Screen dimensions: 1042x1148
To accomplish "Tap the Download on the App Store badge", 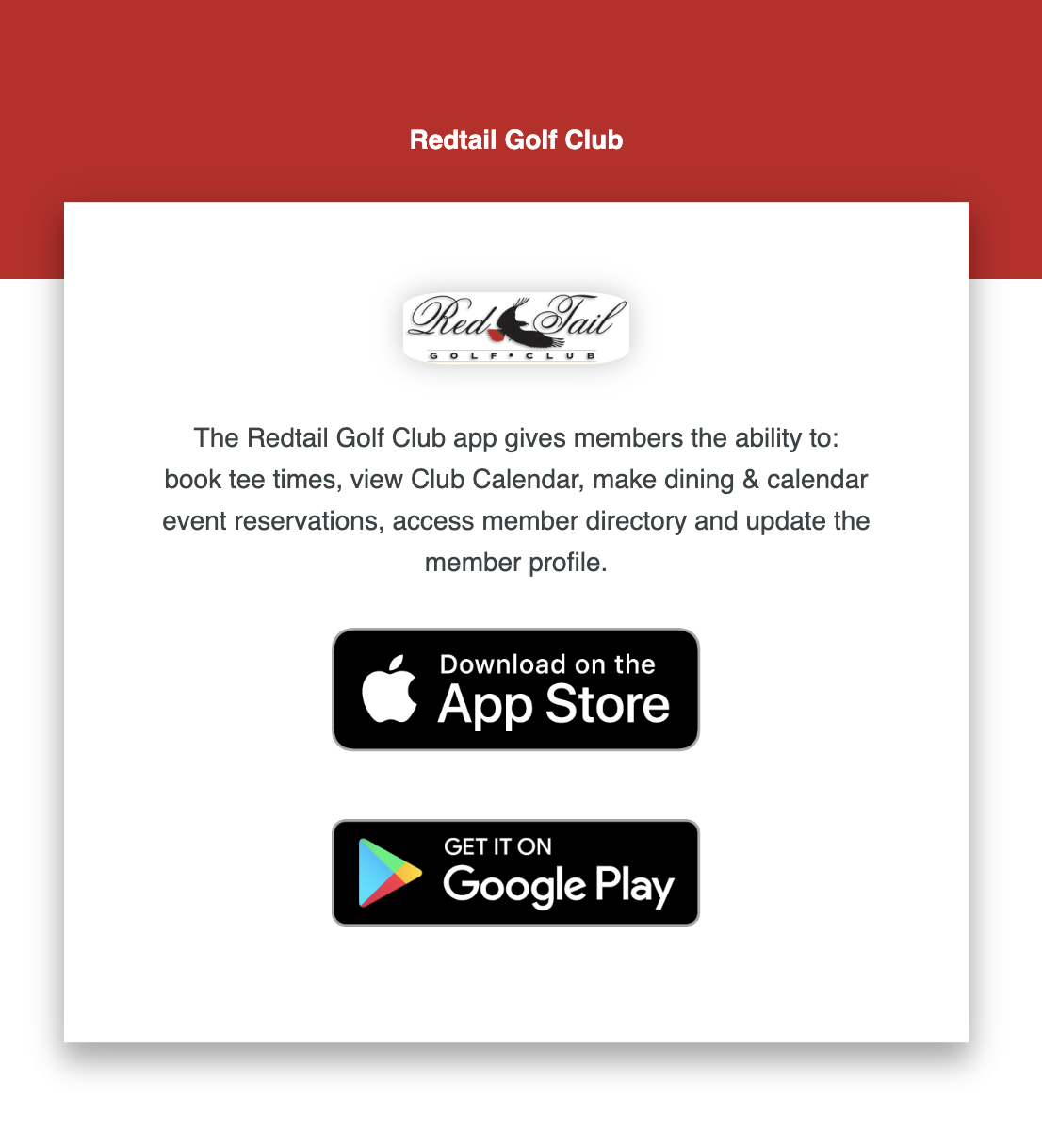I will (x=515, y=690).
